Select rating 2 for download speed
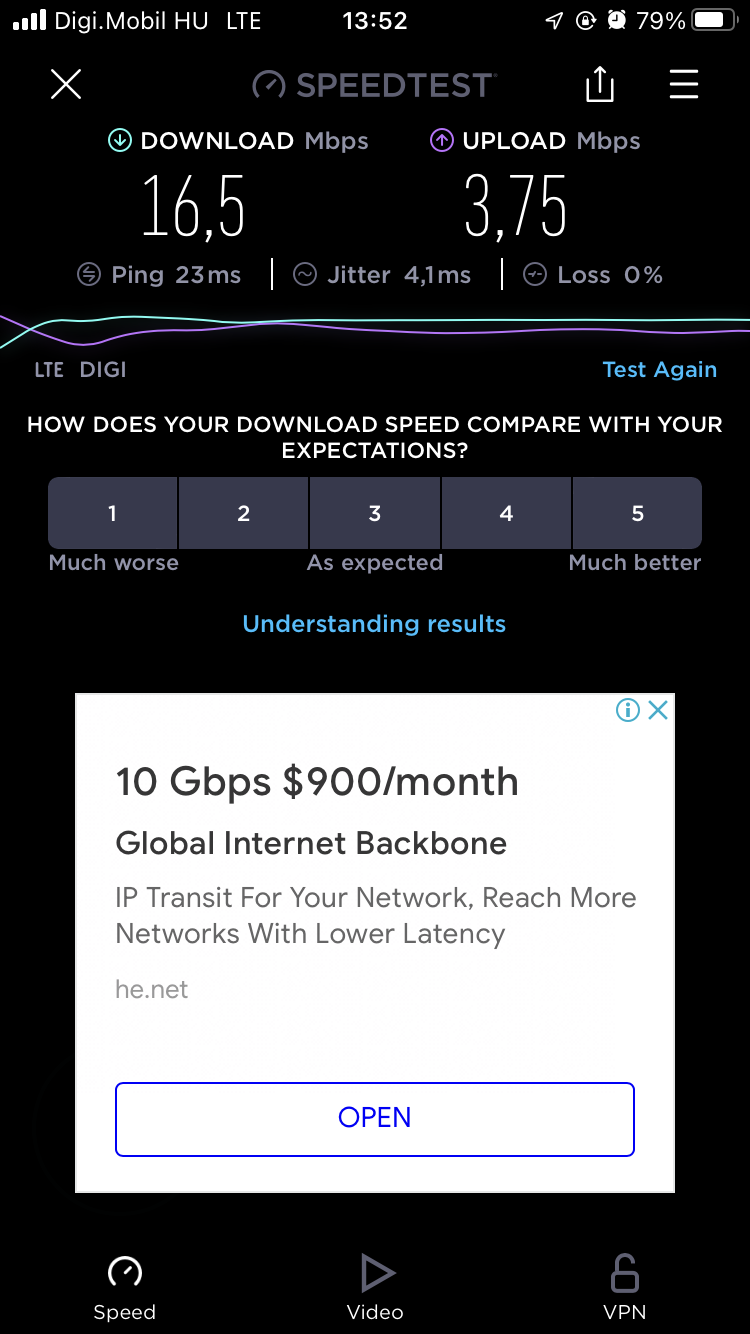Screen dimensions: 750x1334 pos(244,513)
